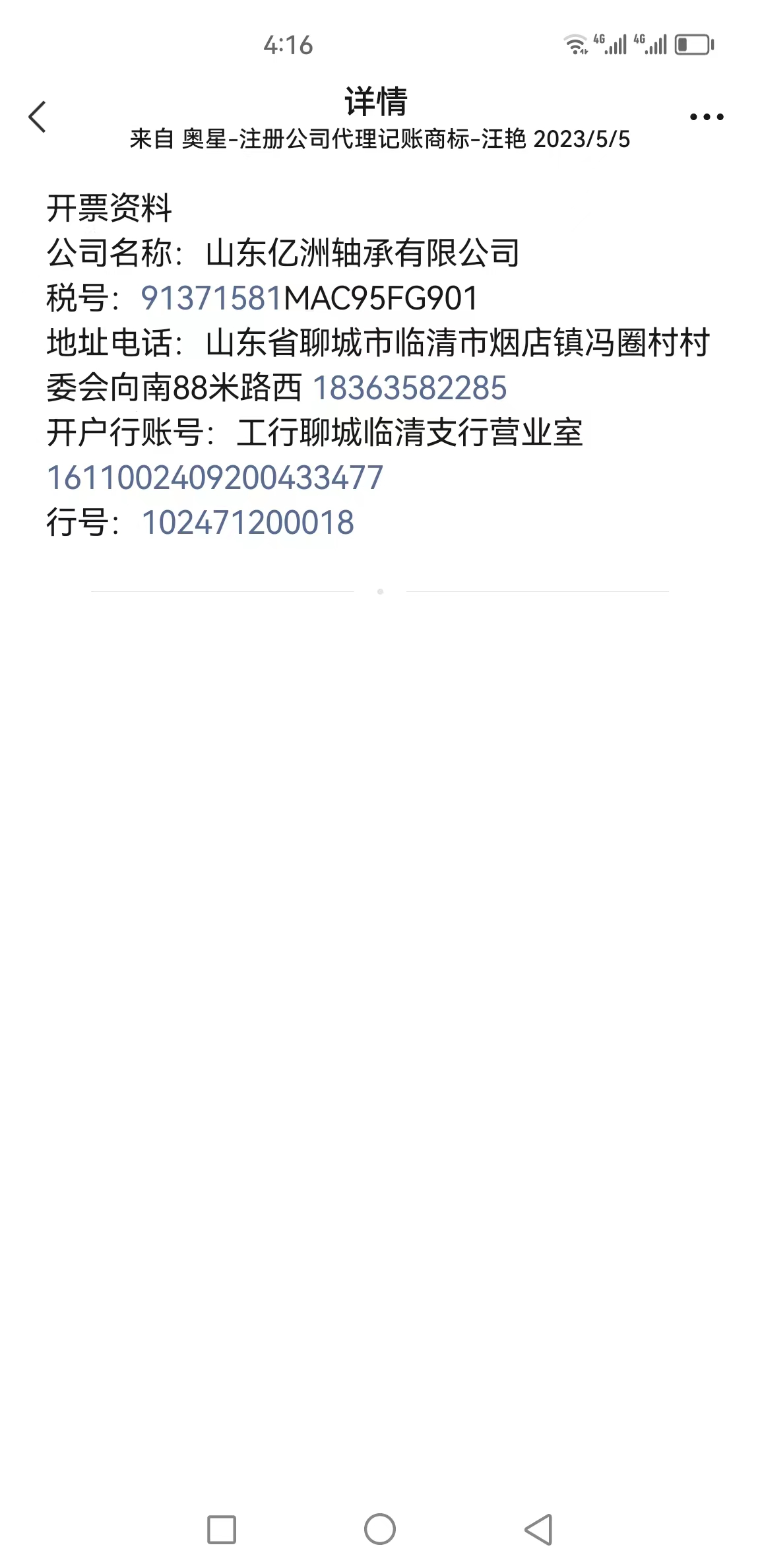Return to the phone's home screen
760x1568 pixels.
click(x=380, y=1530)
